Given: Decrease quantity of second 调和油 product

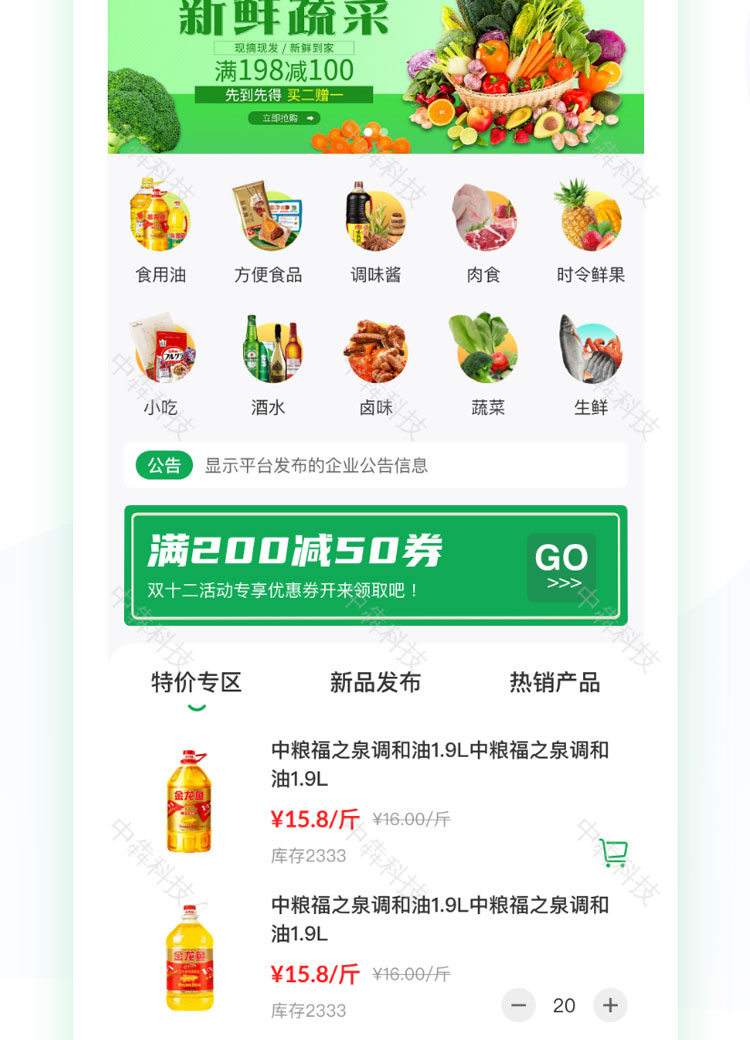Looking at the screenshot, I should [518, 1005].
